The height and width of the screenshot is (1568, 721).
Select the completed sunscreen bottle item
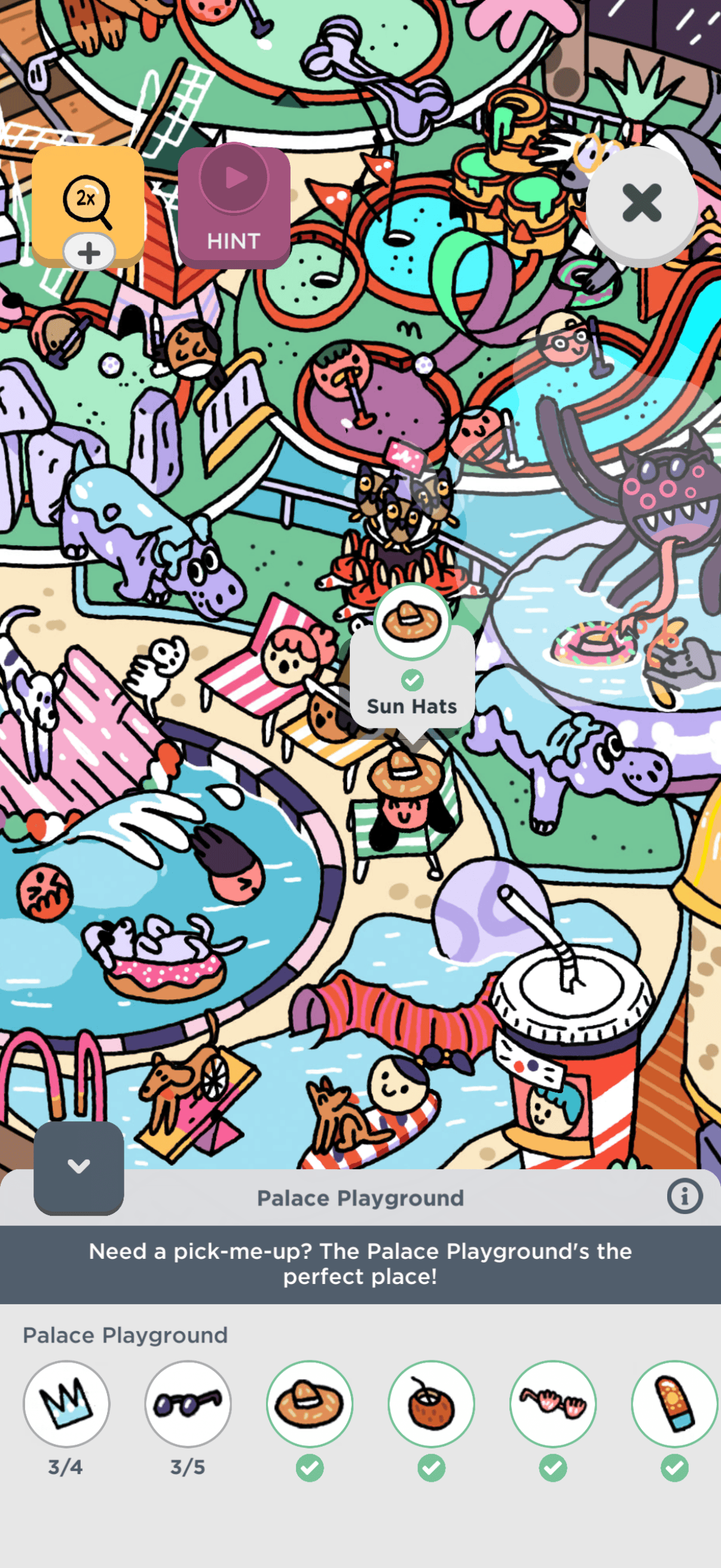point(675,1403)
